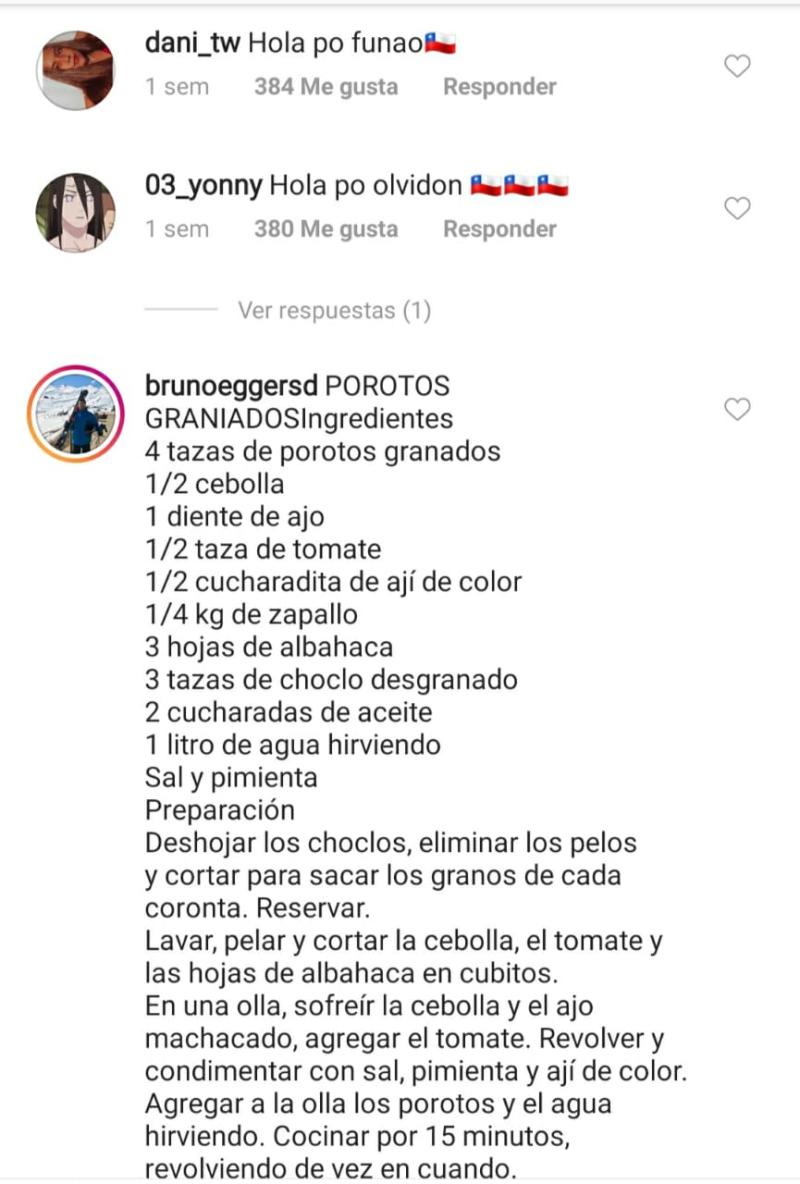Image resolution: width=800 pixels, height=1184 pixels.
Task: Open the dani_tw username link
Action: (x=192, y=44)
